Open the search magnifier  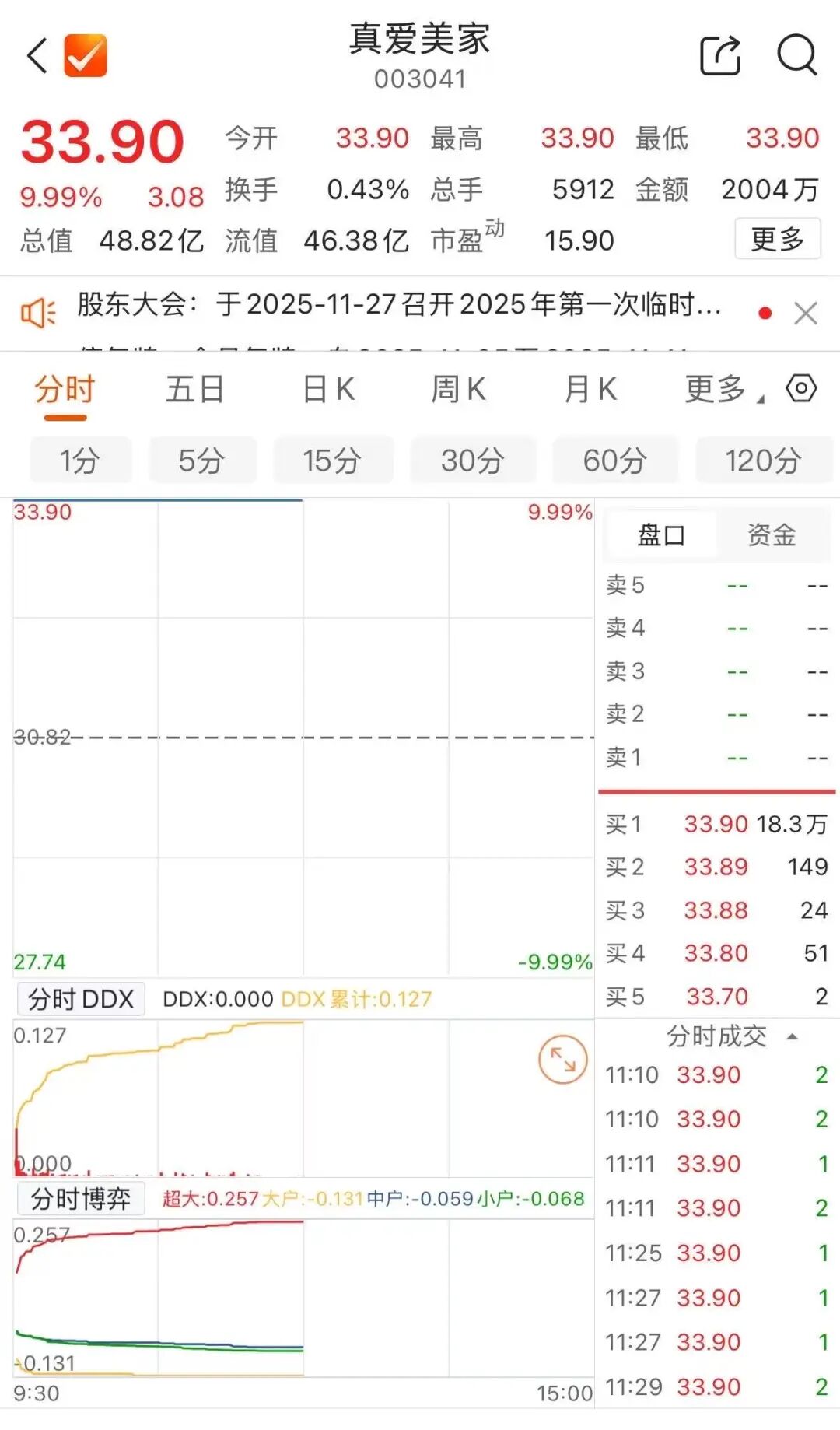[x=796, y=55]
